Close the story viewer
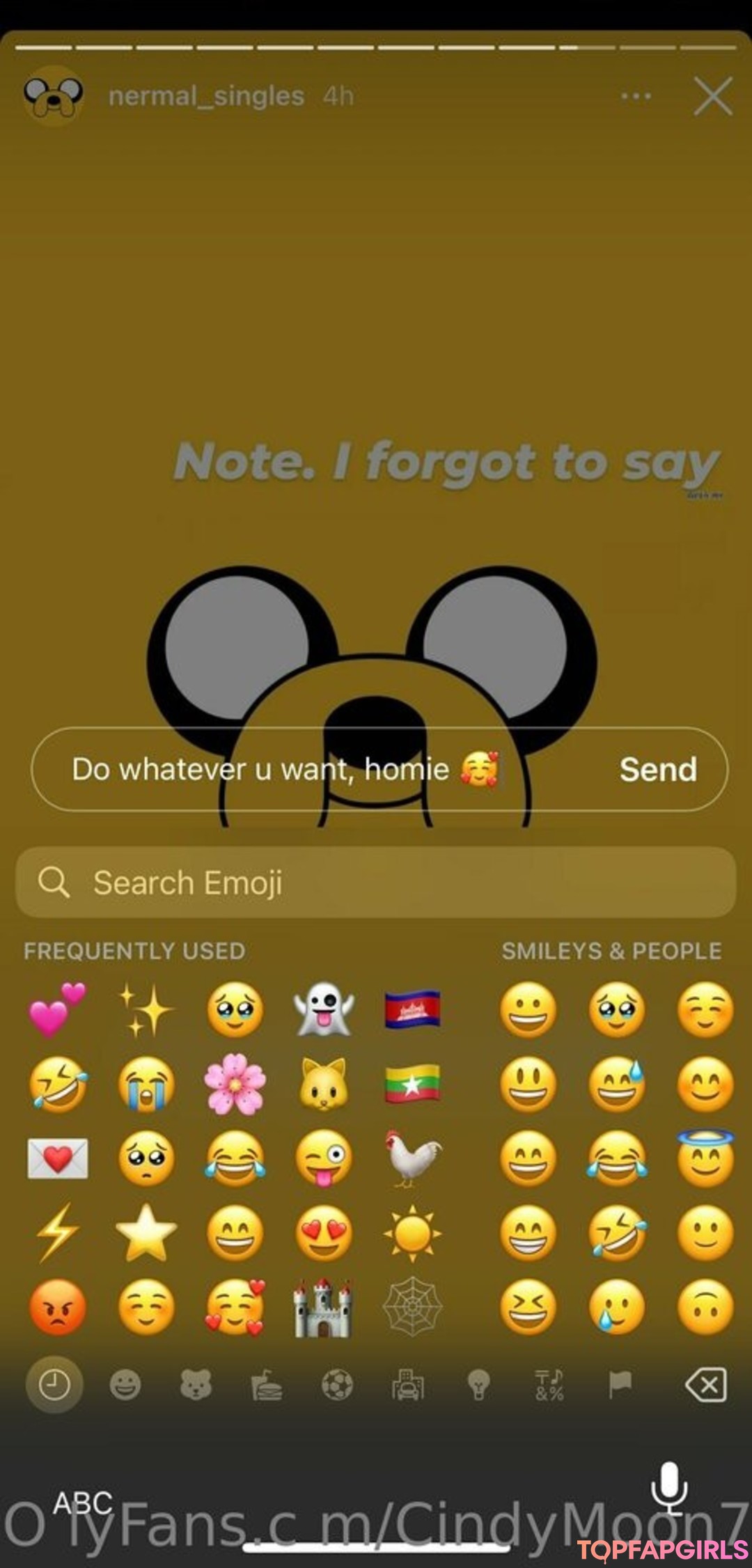 [713, 96]
